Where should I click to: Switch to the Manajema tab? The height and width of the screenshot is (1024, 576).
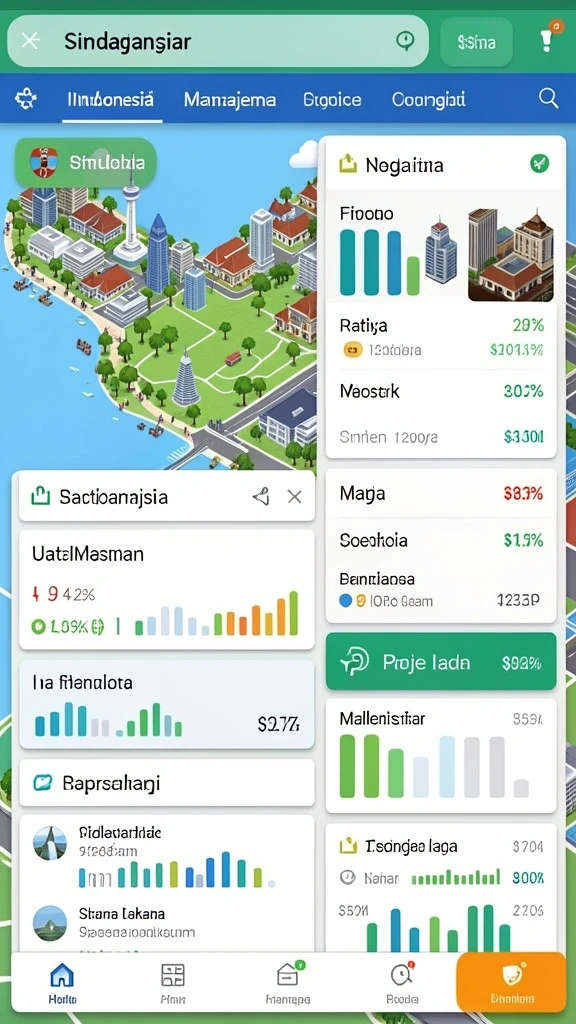pyautogui.click(x=229, y=100)
